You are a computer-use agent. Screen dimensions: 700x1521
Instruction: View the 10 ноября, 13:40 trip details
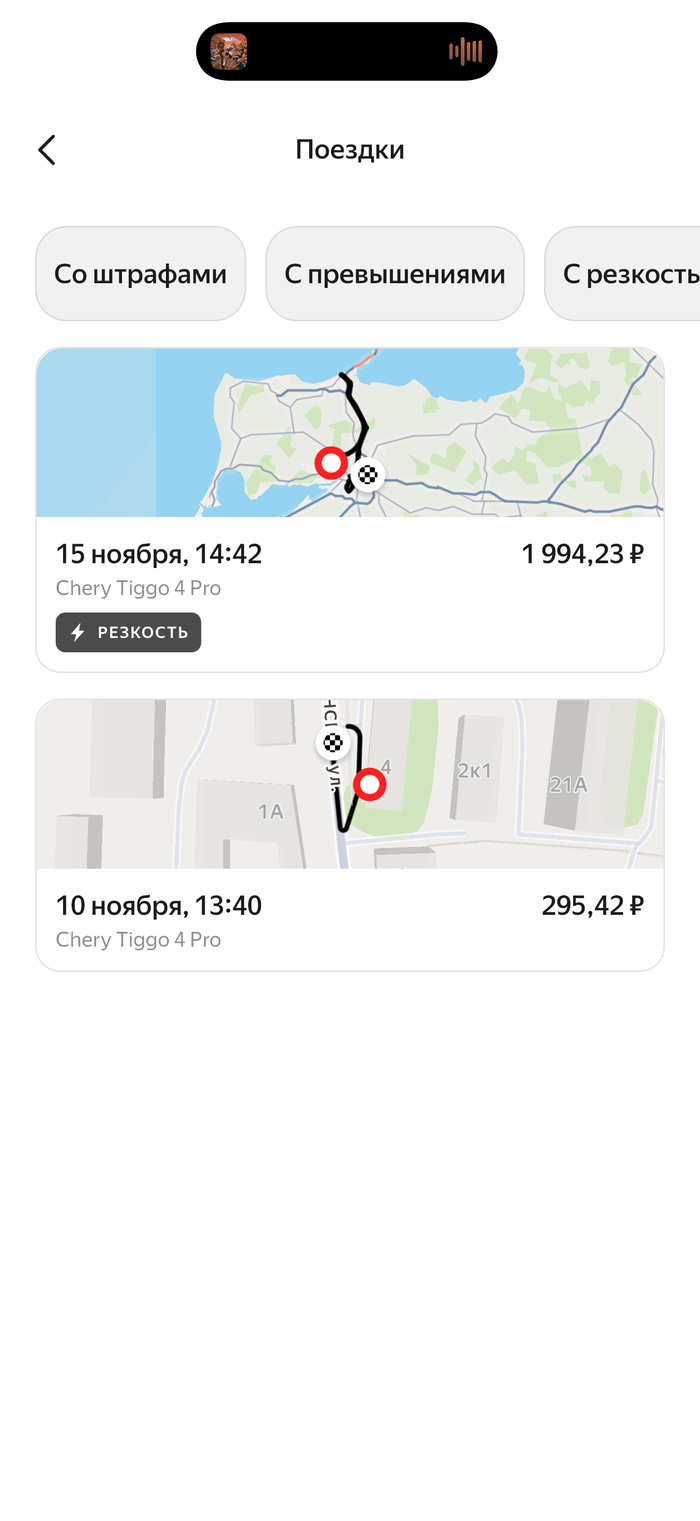click(x=350, y=920)
